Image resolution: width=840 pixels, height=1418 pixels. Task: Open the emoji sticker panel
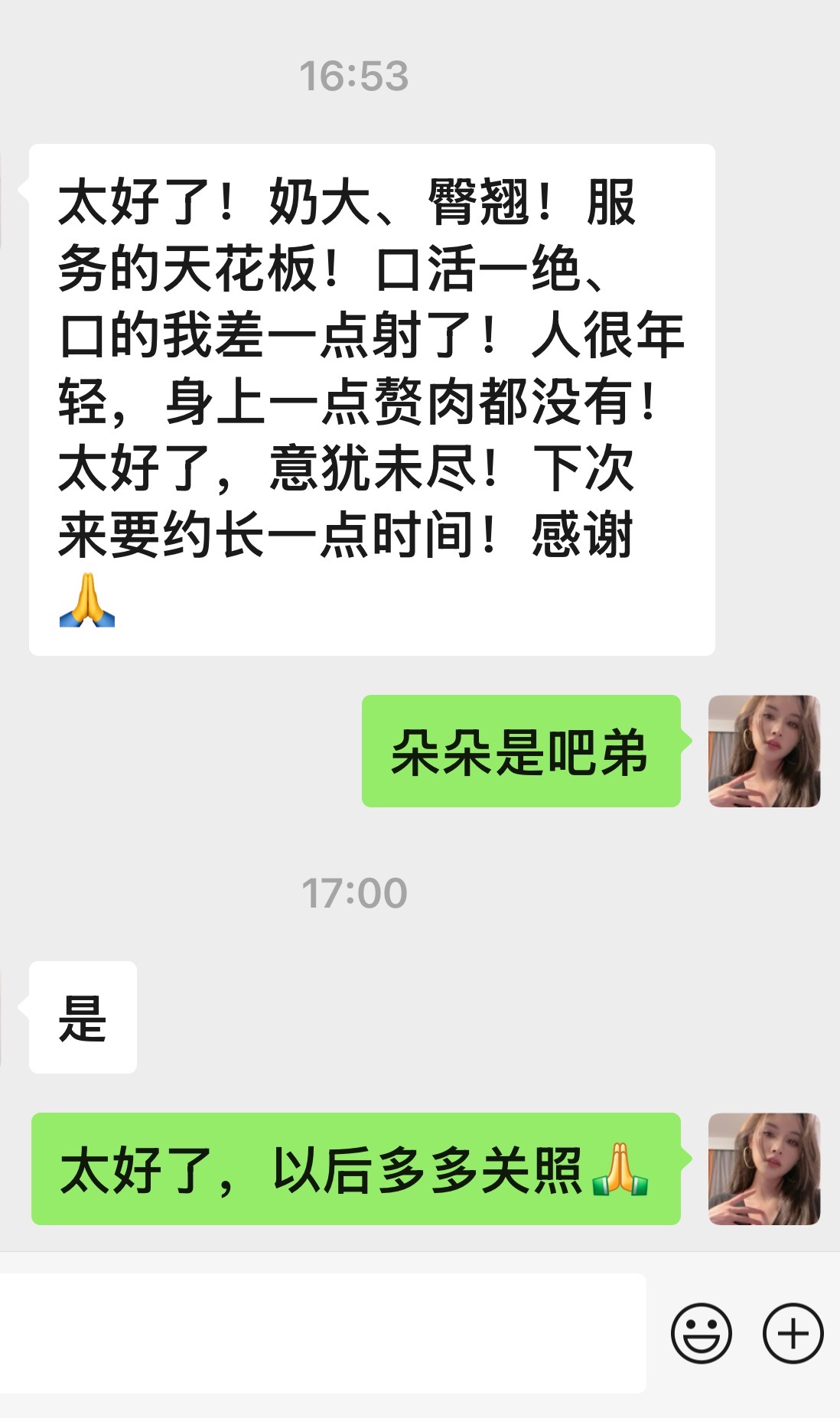(701, 1333)
